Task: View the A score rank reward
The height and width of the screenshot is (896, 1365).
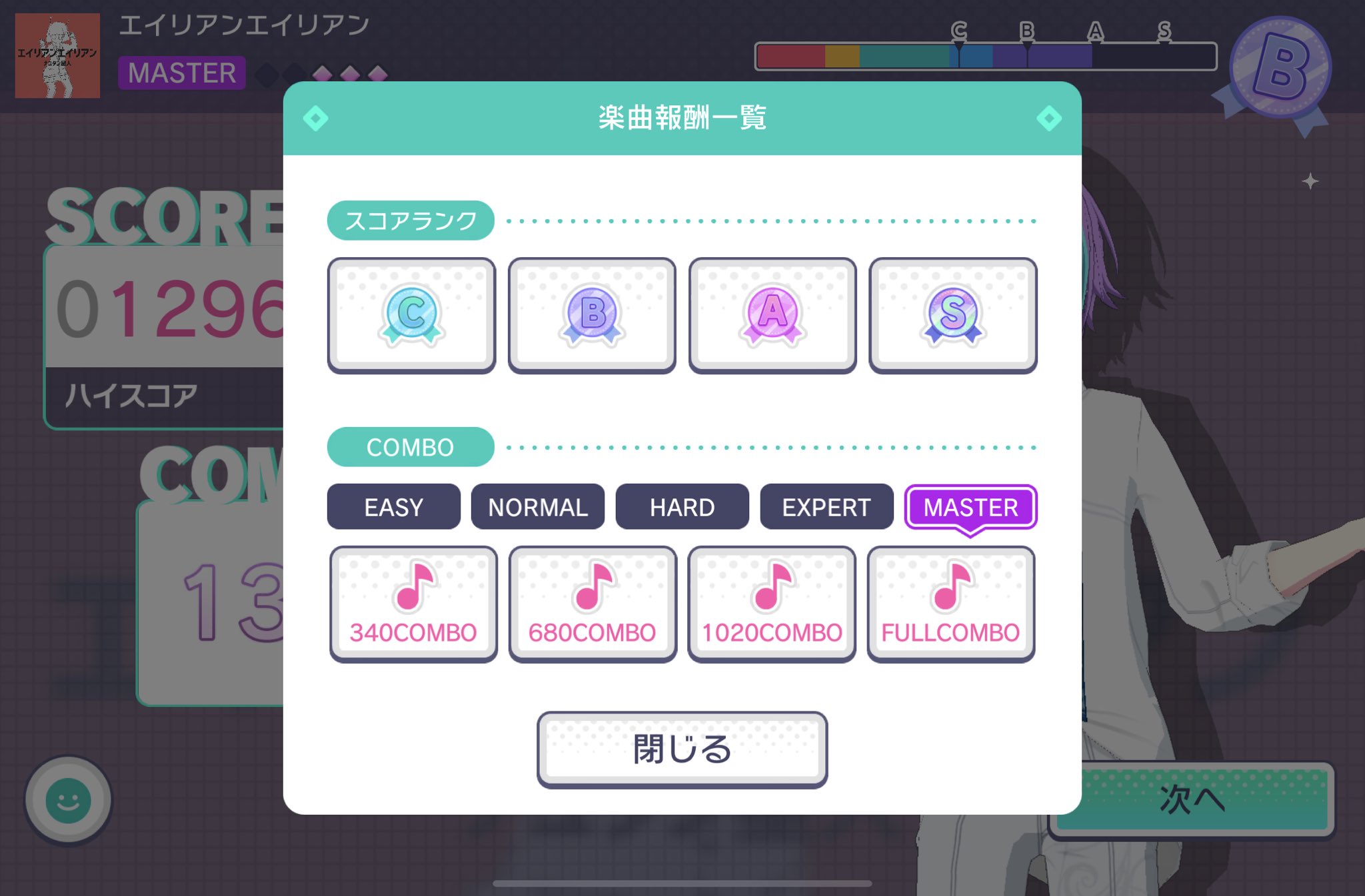Action: 772,315
